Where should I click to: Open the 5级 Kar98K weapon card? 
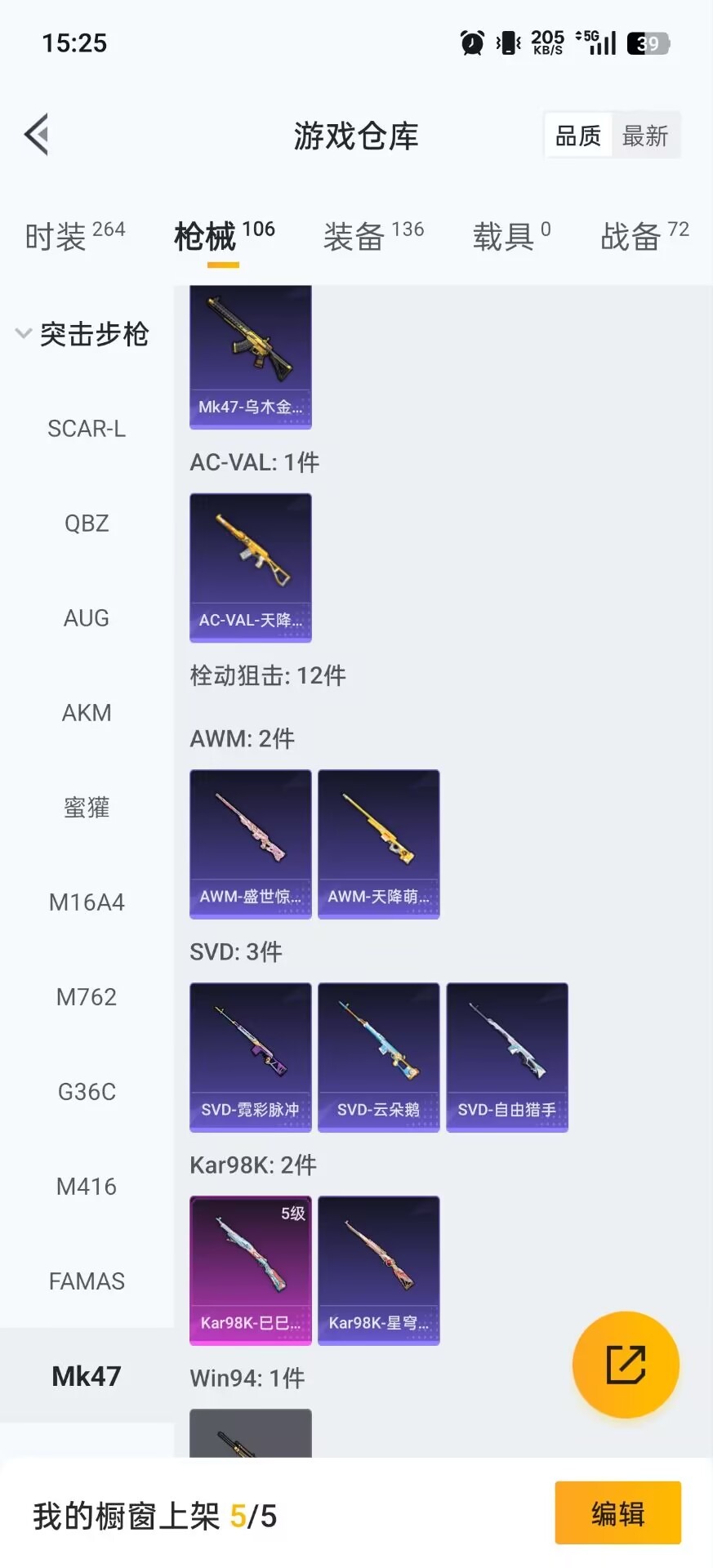coord(249,1269)
